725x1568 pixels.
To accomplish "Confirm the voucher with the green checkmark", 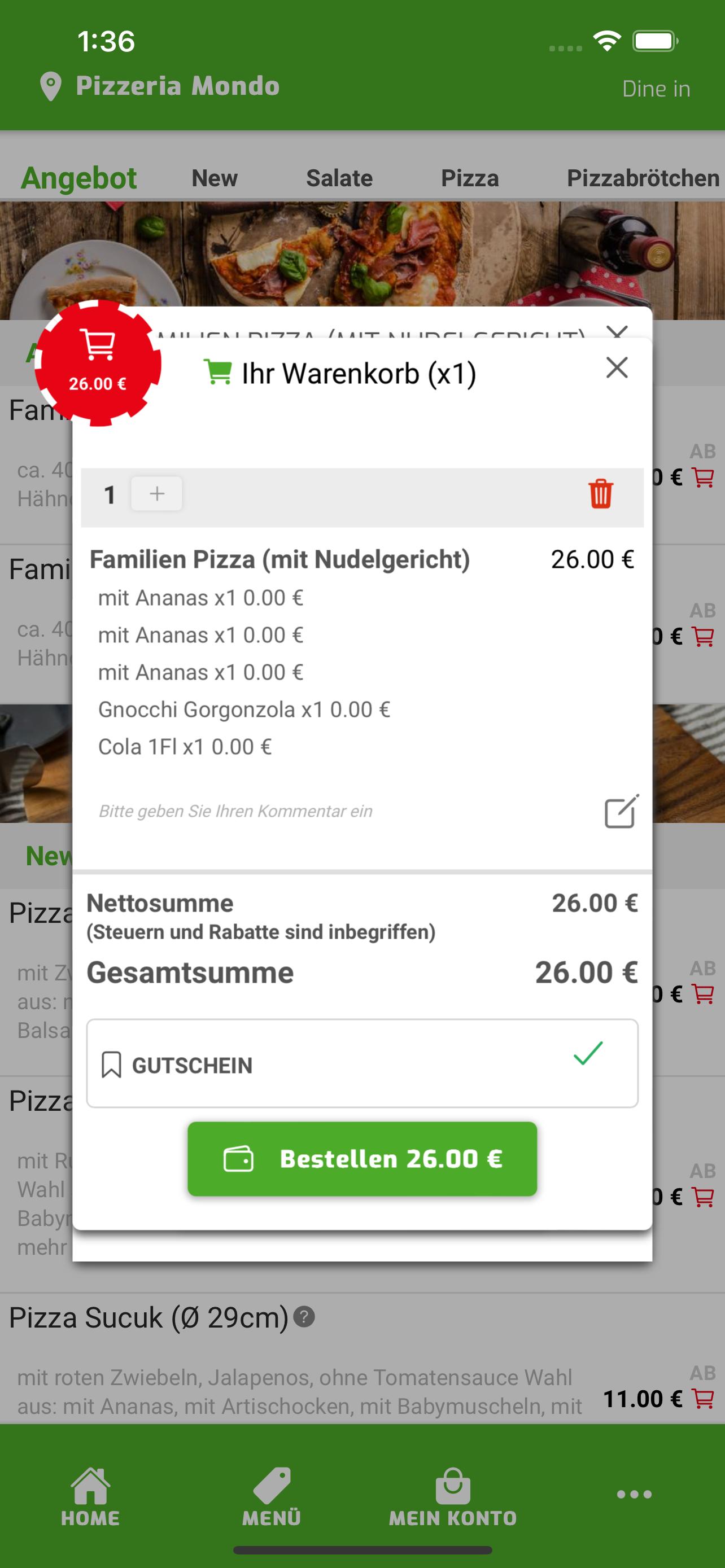I will (x=588, y=1053).
